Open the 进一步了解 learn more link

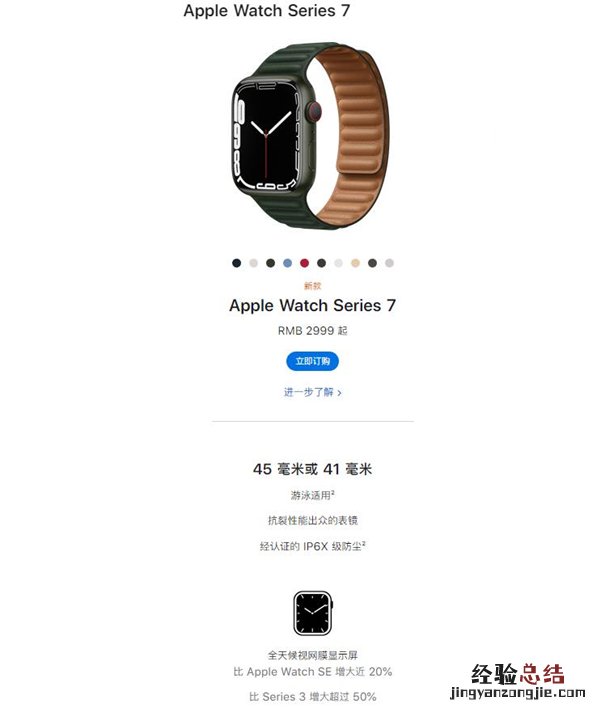(x=312, y=393)
